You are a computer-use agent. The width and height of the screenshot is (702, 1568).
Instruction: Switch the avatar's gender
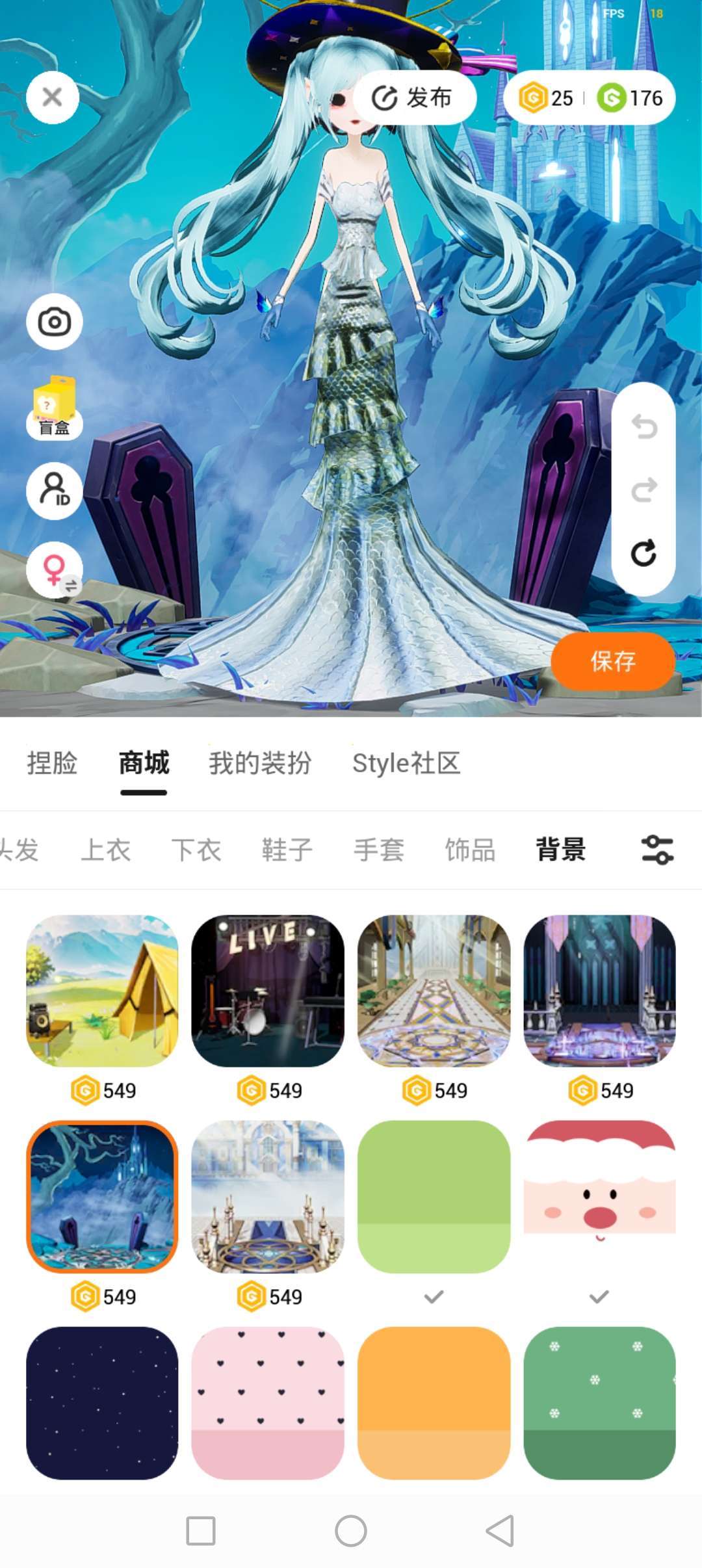point(54,570)
